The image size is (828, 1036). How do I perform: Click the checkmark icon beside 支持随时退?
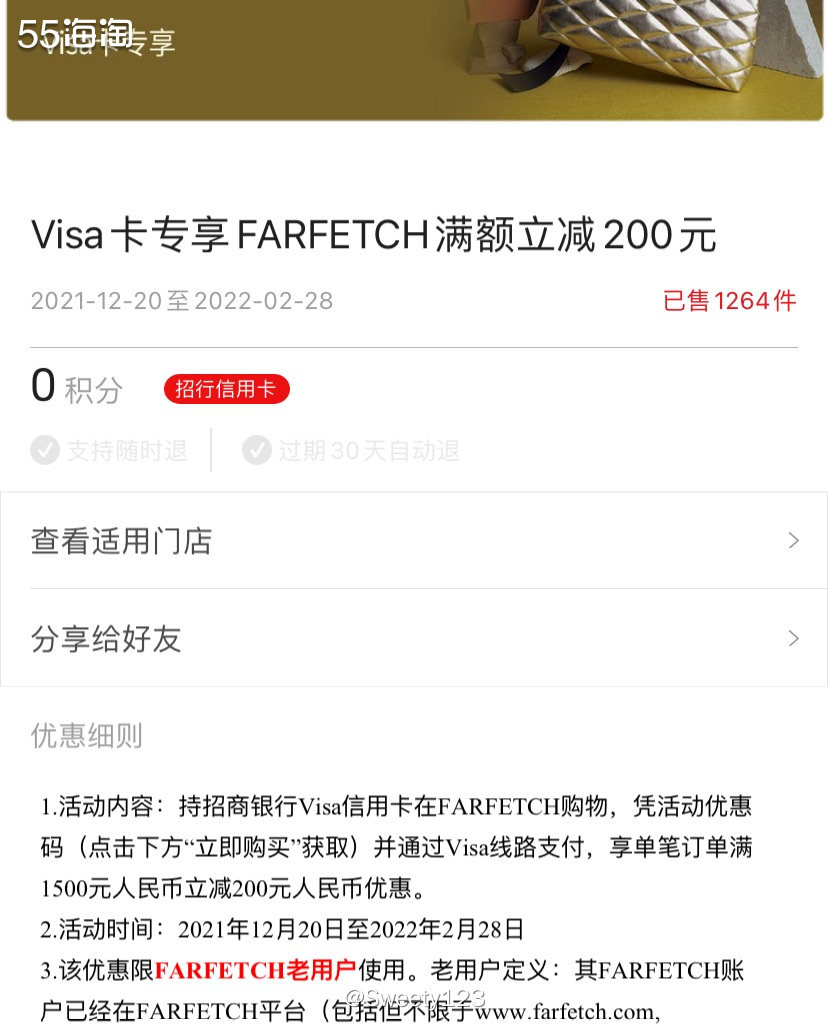(45, 451)
